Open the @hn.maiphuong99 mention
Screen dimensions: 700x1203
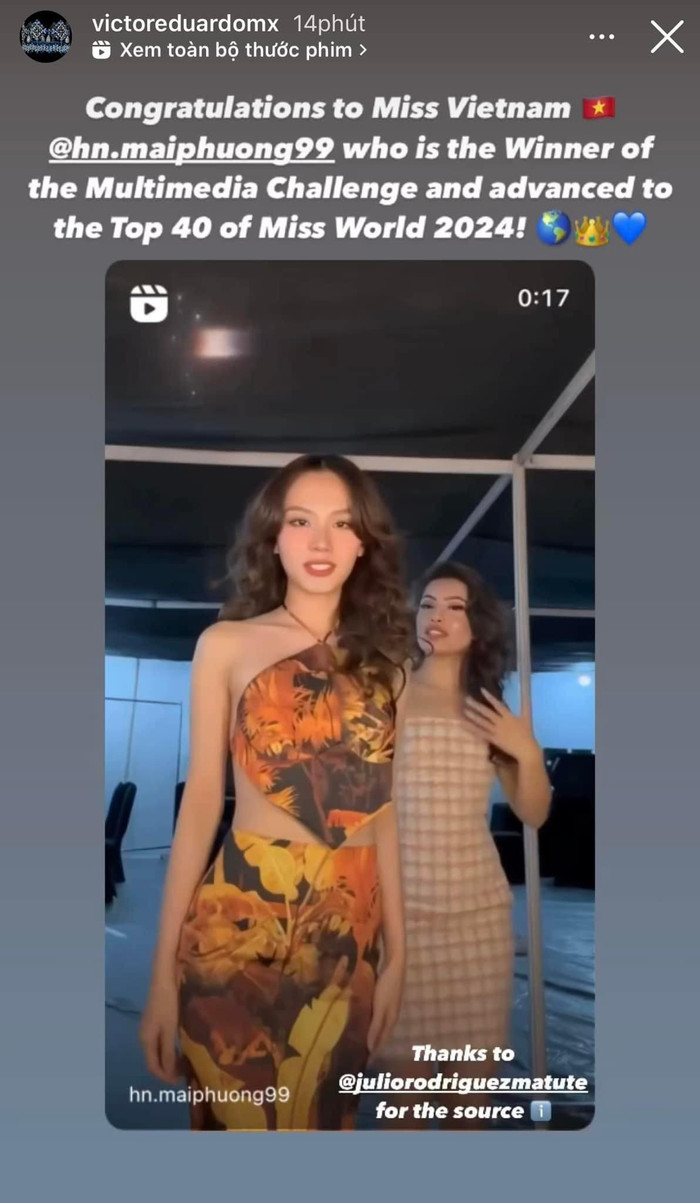point(191,149)
